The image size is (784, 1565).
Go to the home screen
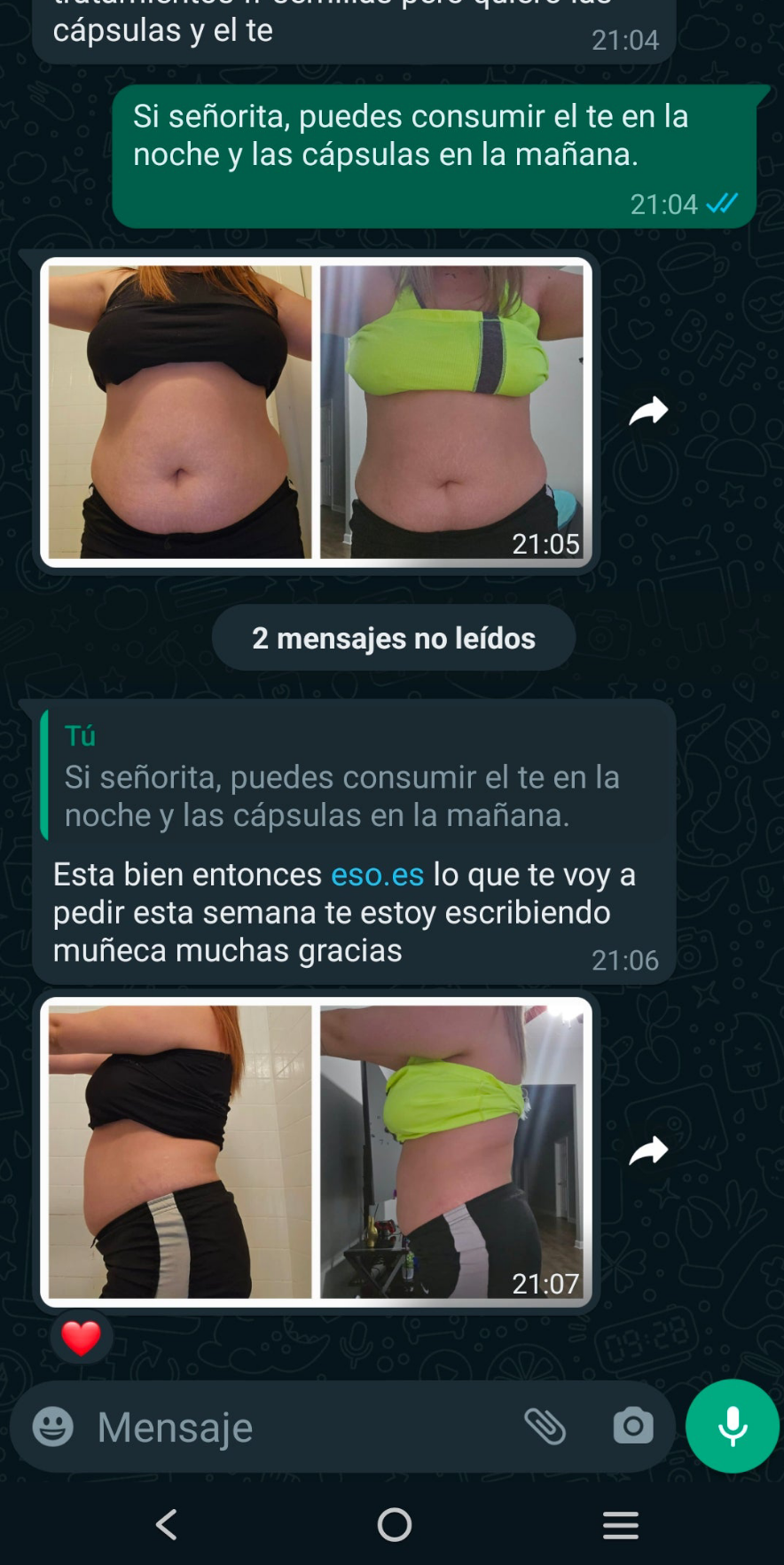coord(394,1525)
